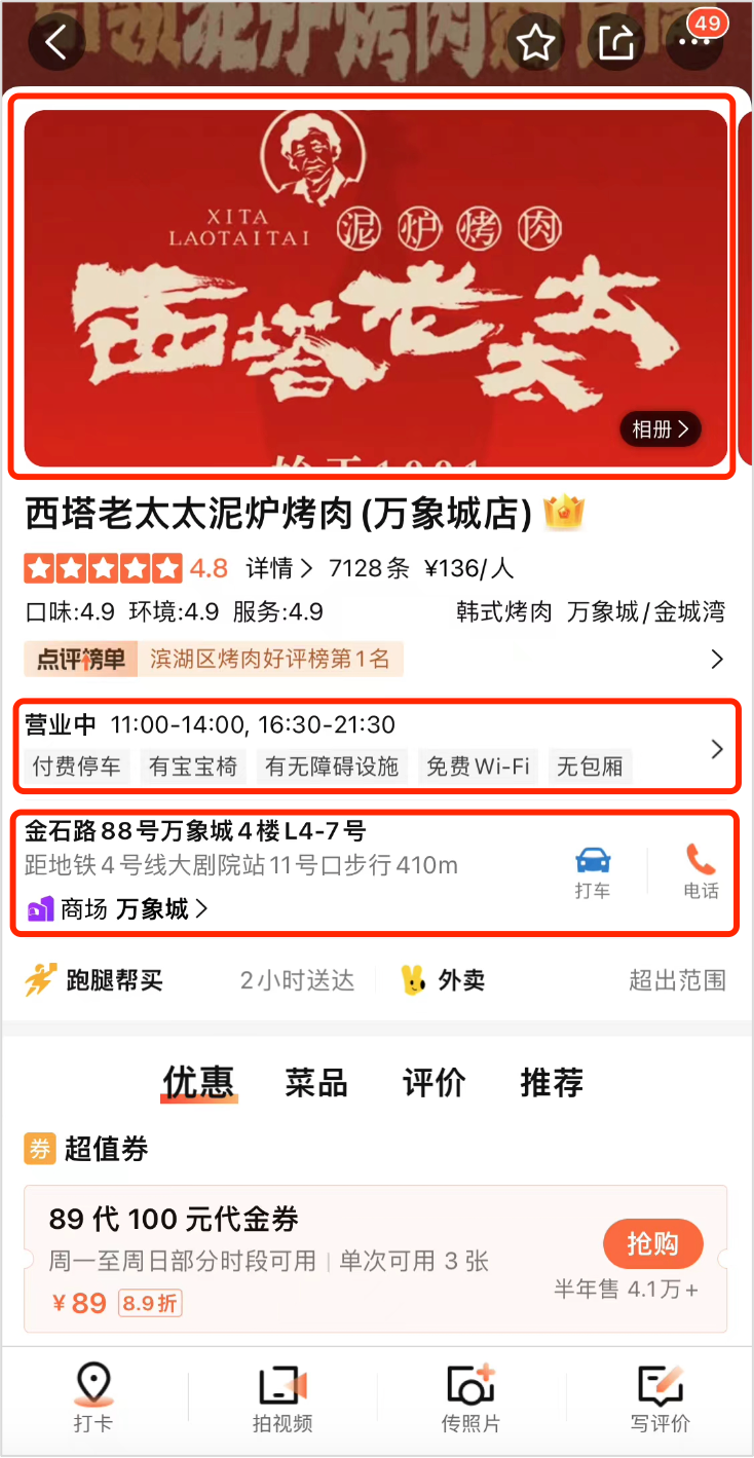Share this restaurant page
The height and width of the screenshot is (1458, 754).
pyautogui.click(x=616, y=42)
